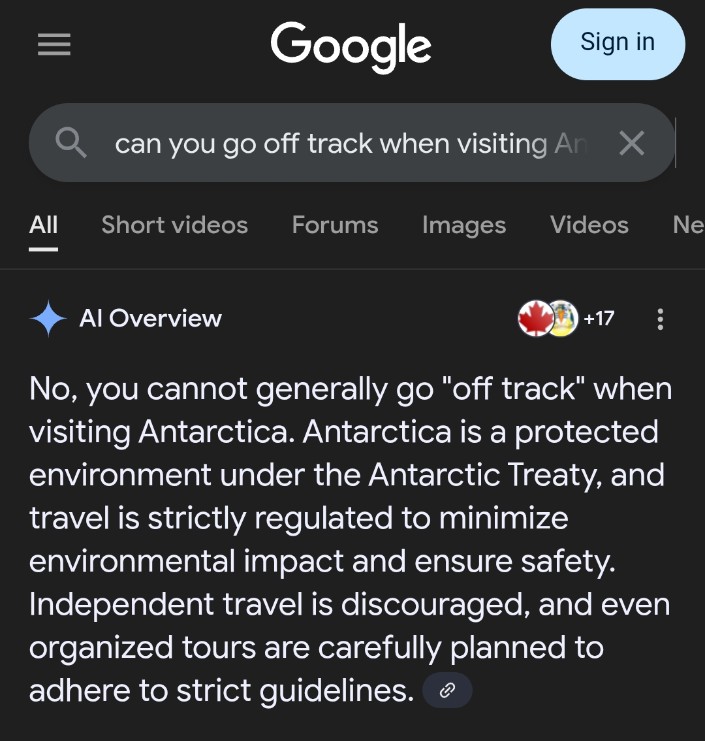Tap the Sign in button

[x=617, y=43]
